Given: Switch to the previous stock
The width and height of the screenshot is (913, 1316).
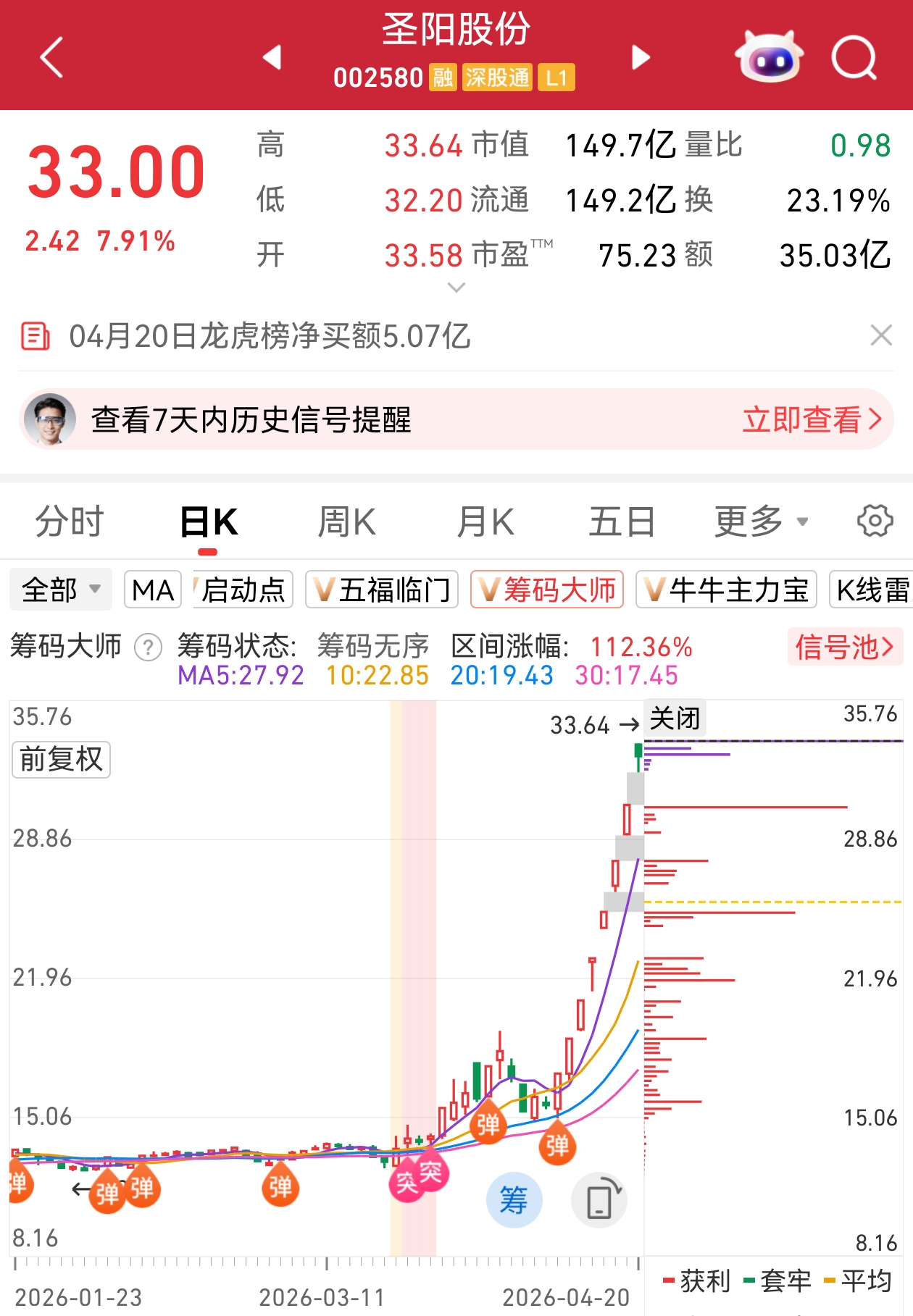Looking at the screenshot, I should pyautogui.click(x=272, y=57).
